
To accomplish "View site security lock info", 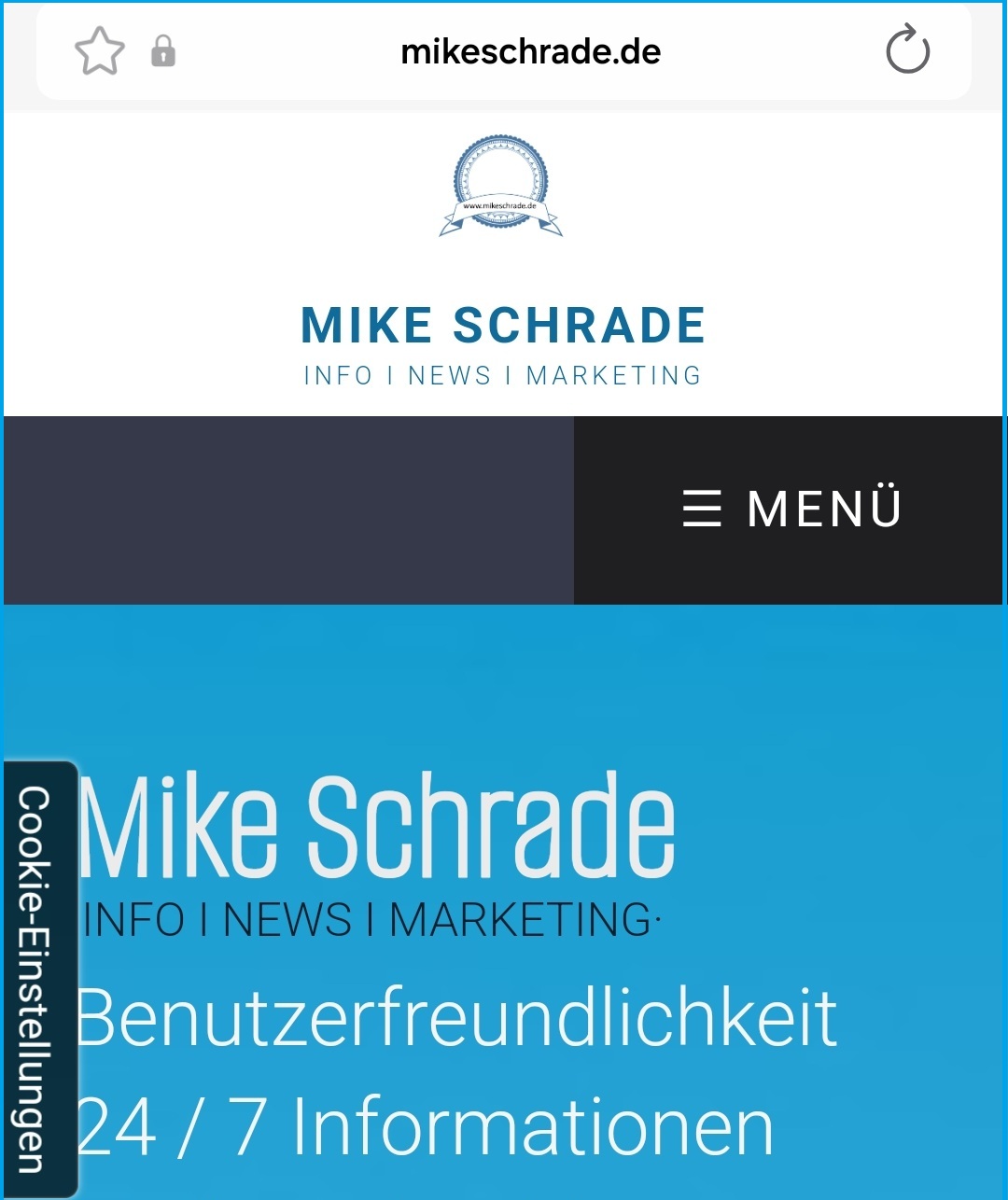I will [163, 51].
